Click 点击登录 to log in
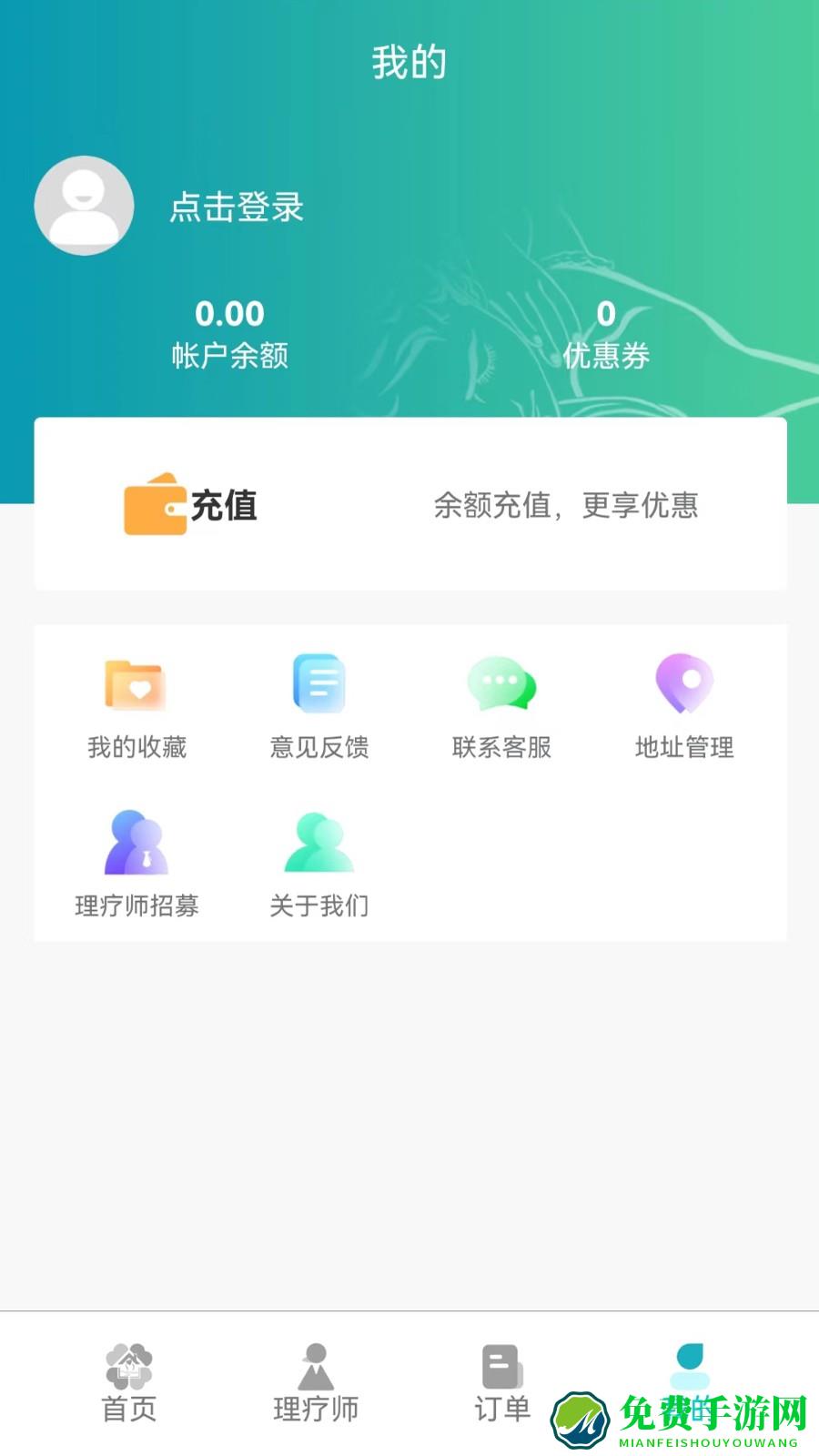Image resolution: width=819 pixels, height=1456 pixels. pos(239,206)
